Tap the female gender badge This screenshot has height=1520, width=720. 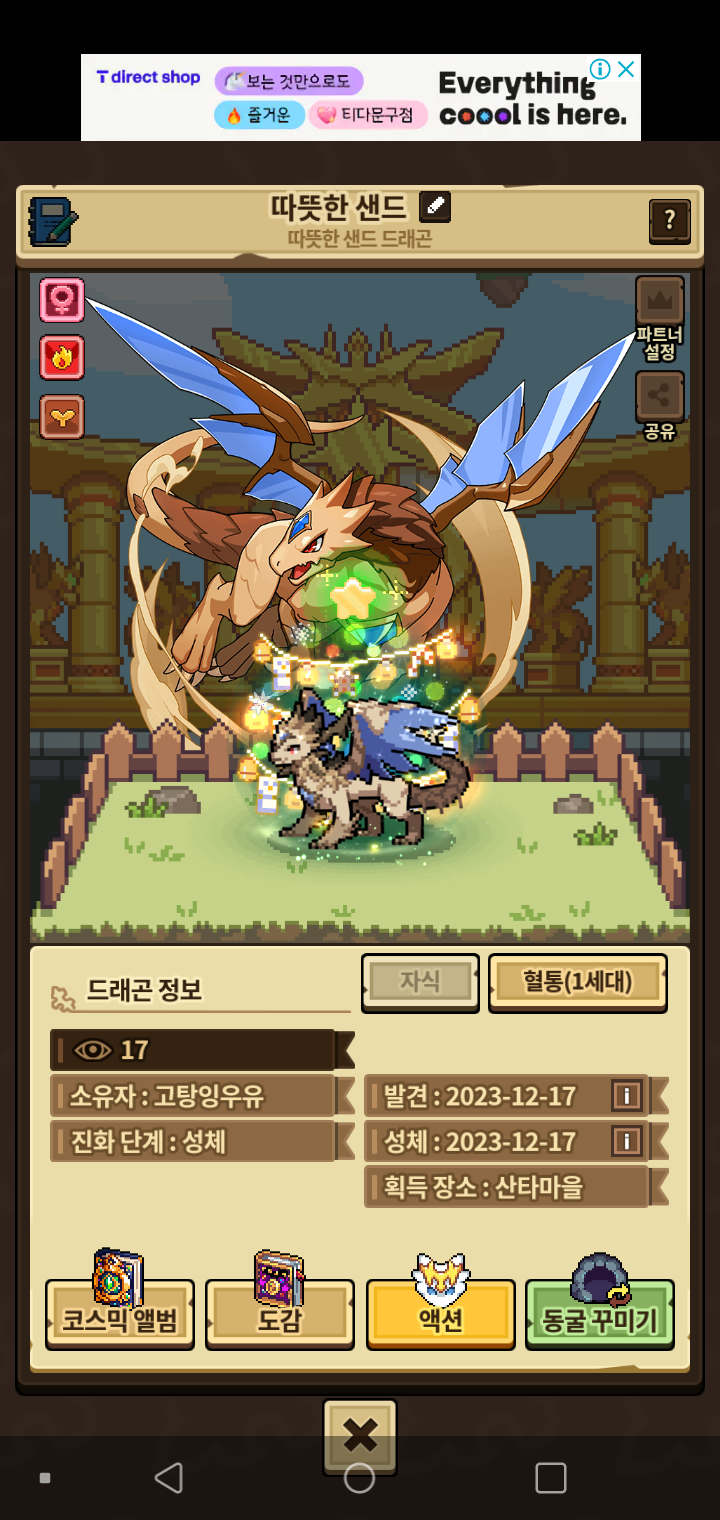(62, 300)
